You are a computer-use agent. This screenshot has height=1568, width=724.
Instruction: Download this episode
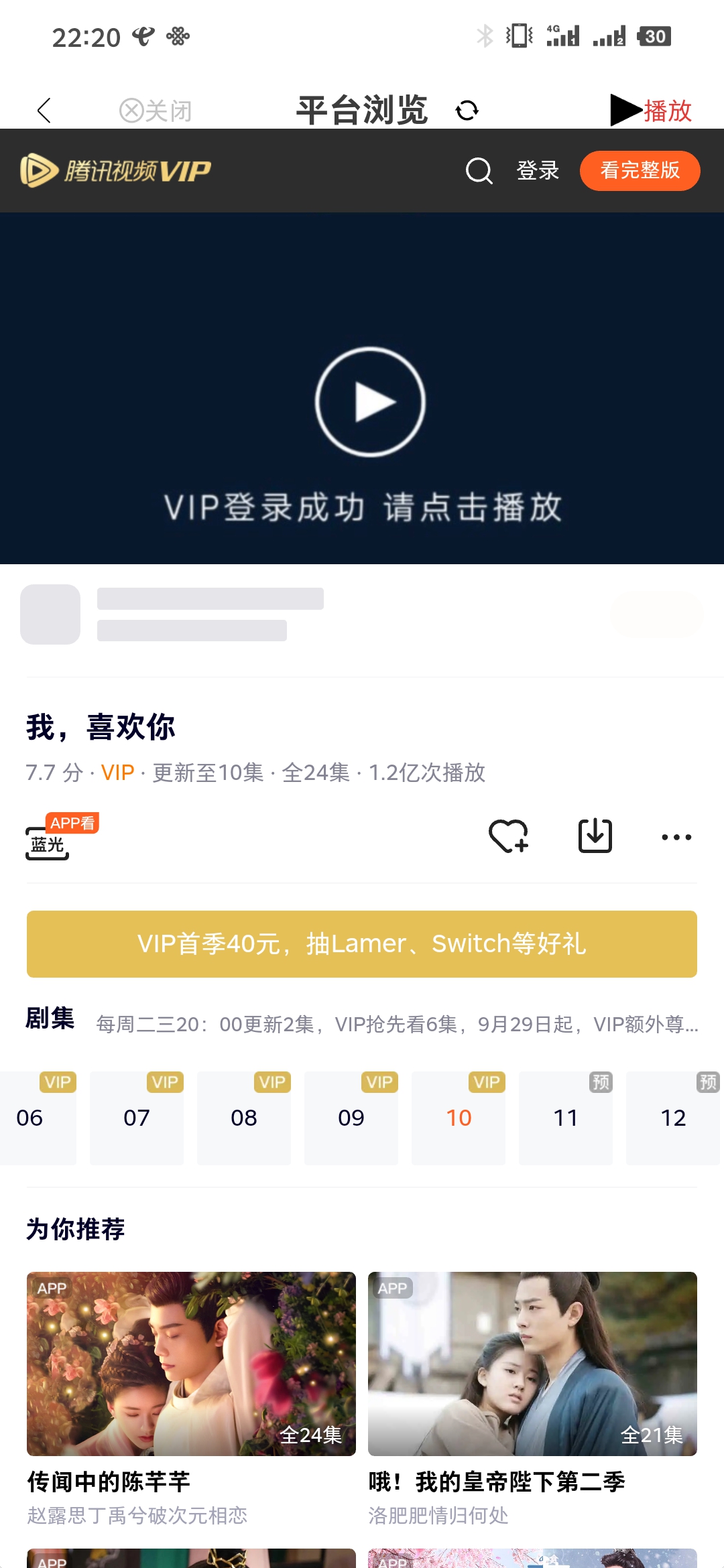tap(595, 836)
